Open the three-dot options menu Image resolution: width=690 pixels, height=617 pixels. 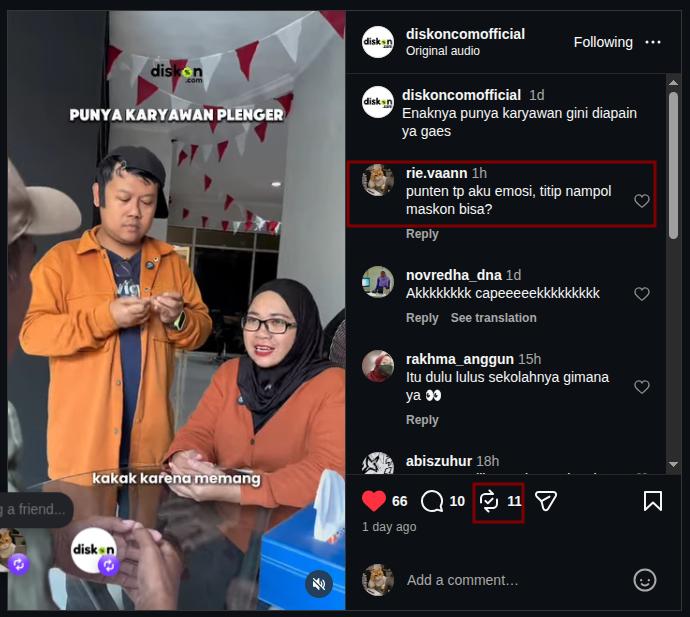click(652, 42)
